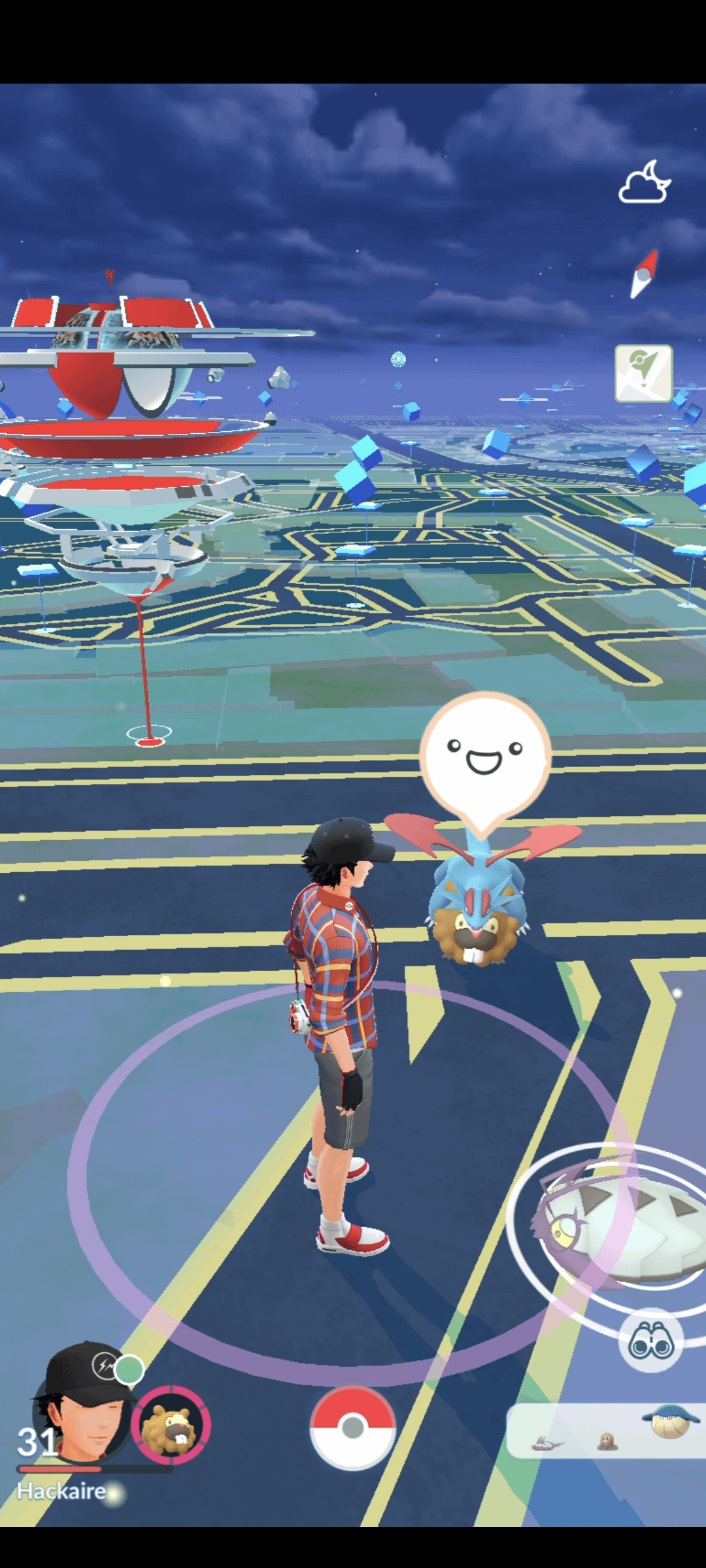Image resolution: width=706 pixels, height=1568 pixels.
Task: Open the Routes button
Action: 644,373
